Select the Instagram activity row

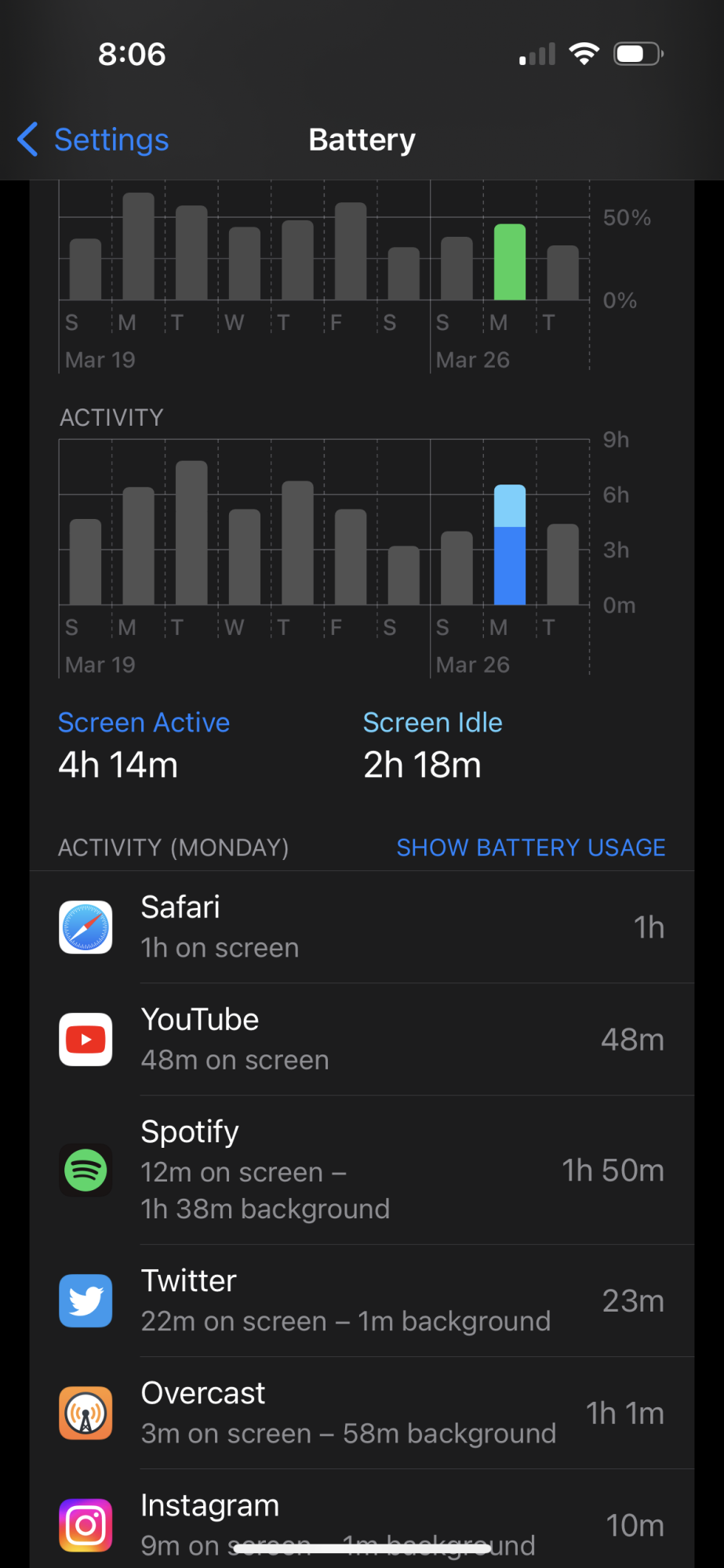[362, 1524]
